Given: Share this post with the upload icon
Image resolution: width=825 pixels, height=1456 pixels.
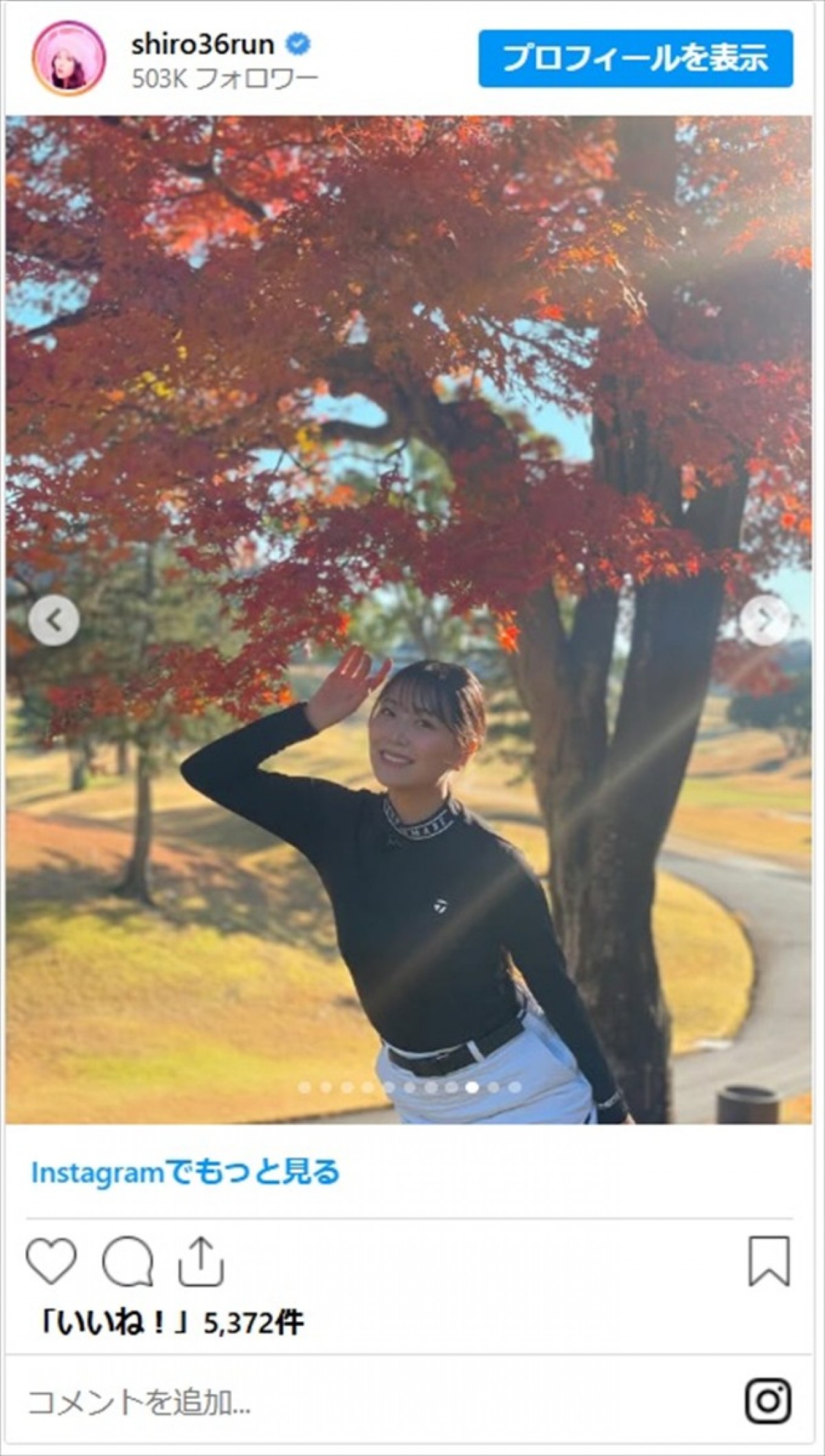Looking at the screenshot, I should click(201, 1261).
